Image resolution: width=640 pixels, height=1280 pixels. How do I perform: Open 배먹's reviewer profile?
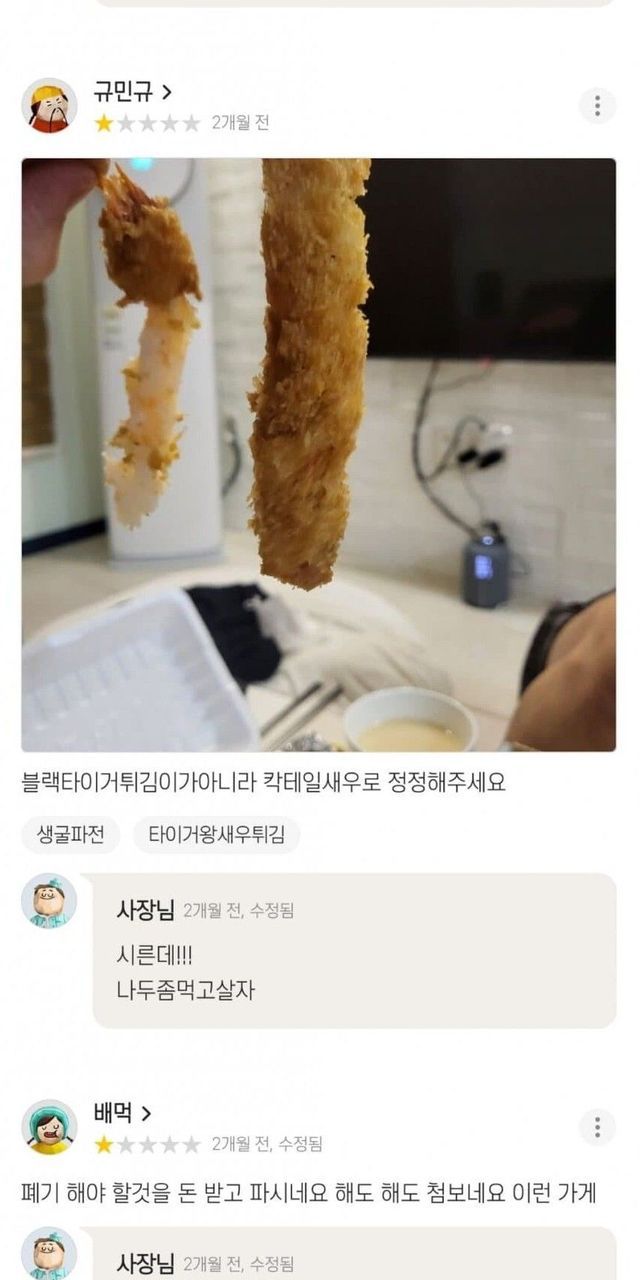(122, 1113)
